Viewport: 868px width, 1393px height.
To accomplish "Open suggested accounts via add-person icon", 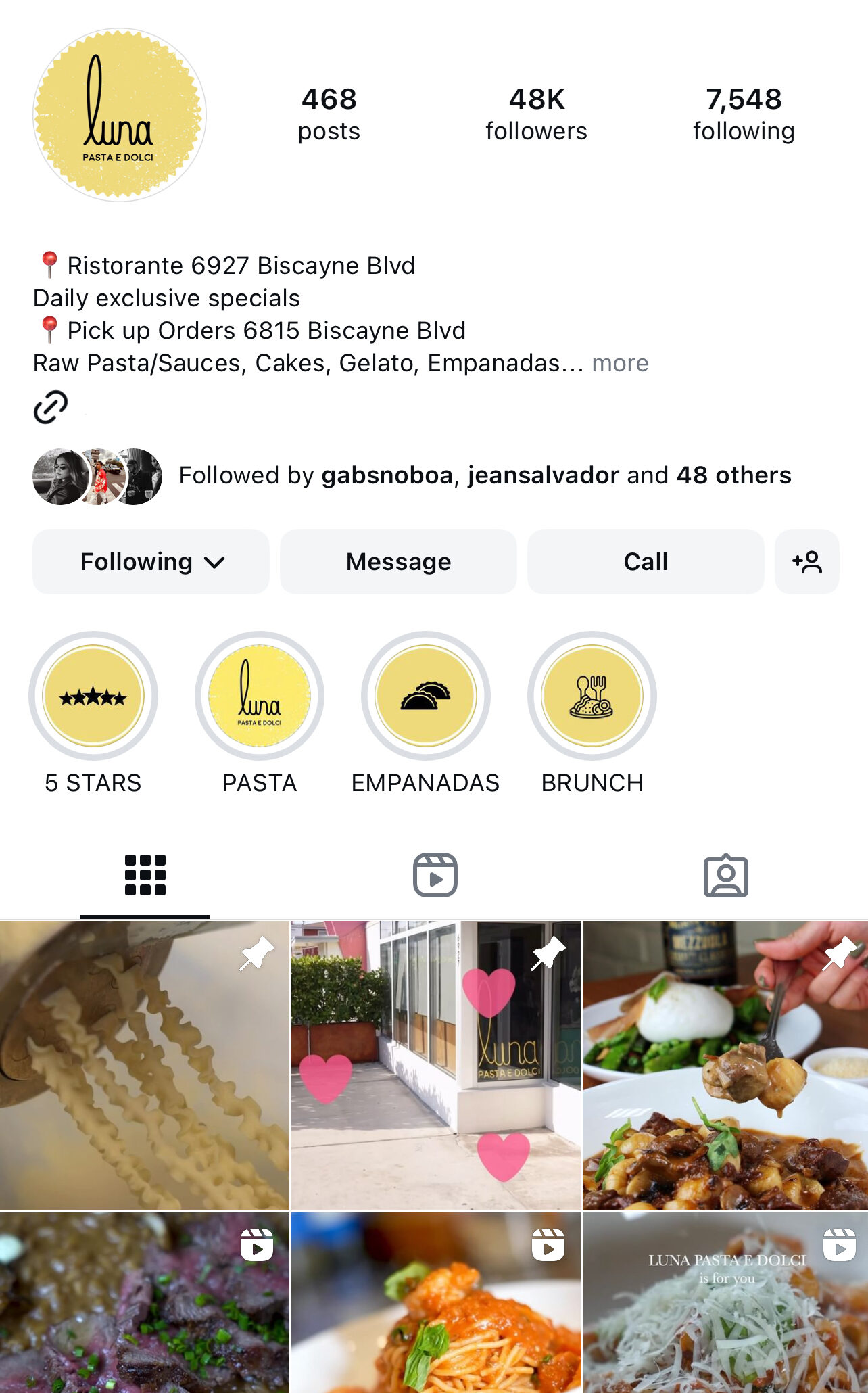I will pyautogui.click(x=806, y=562).
